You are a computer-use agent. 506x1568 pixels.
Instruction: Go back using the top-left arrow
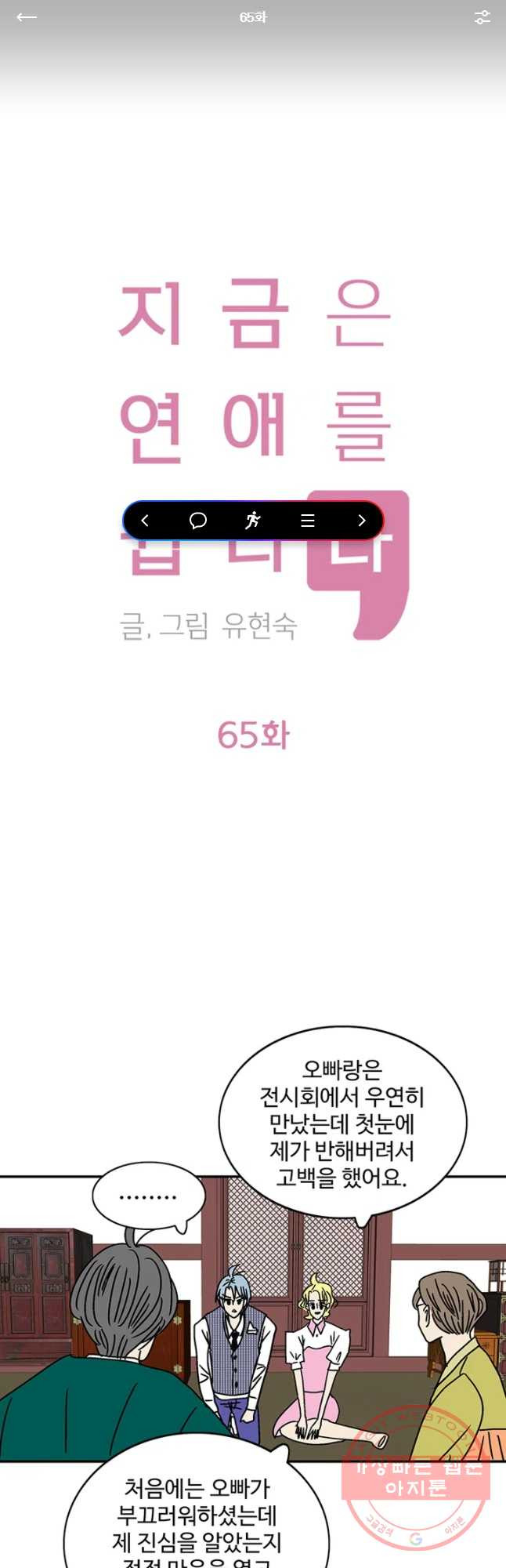pos(26,17)
